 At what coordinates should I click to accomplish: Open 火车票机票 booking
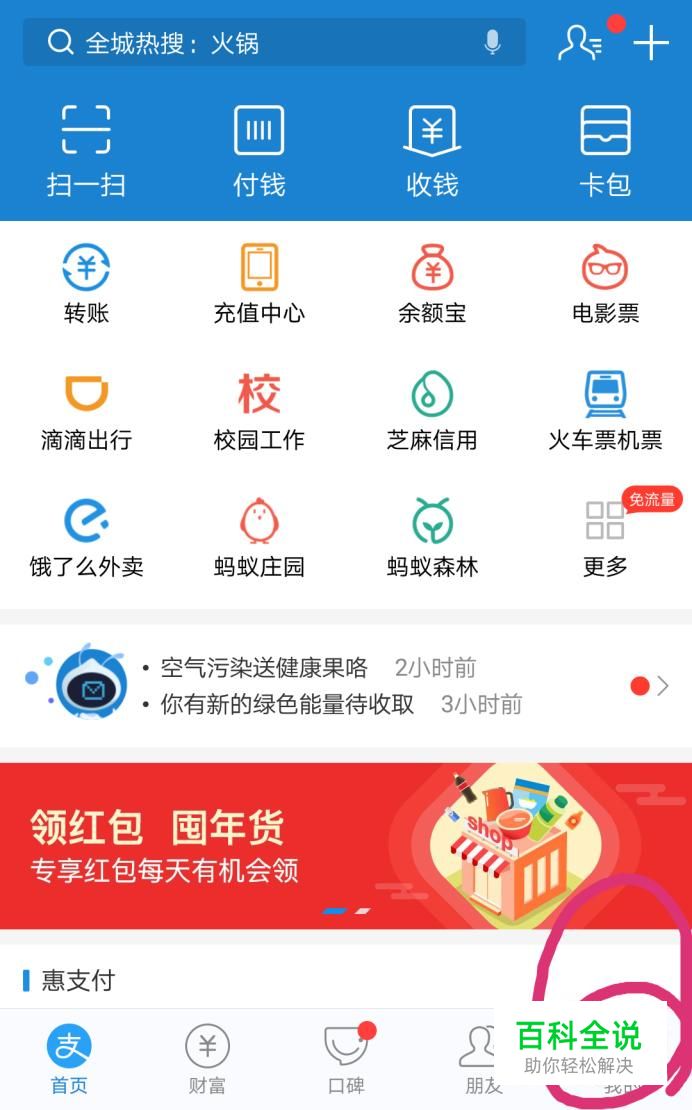(605, 411)
